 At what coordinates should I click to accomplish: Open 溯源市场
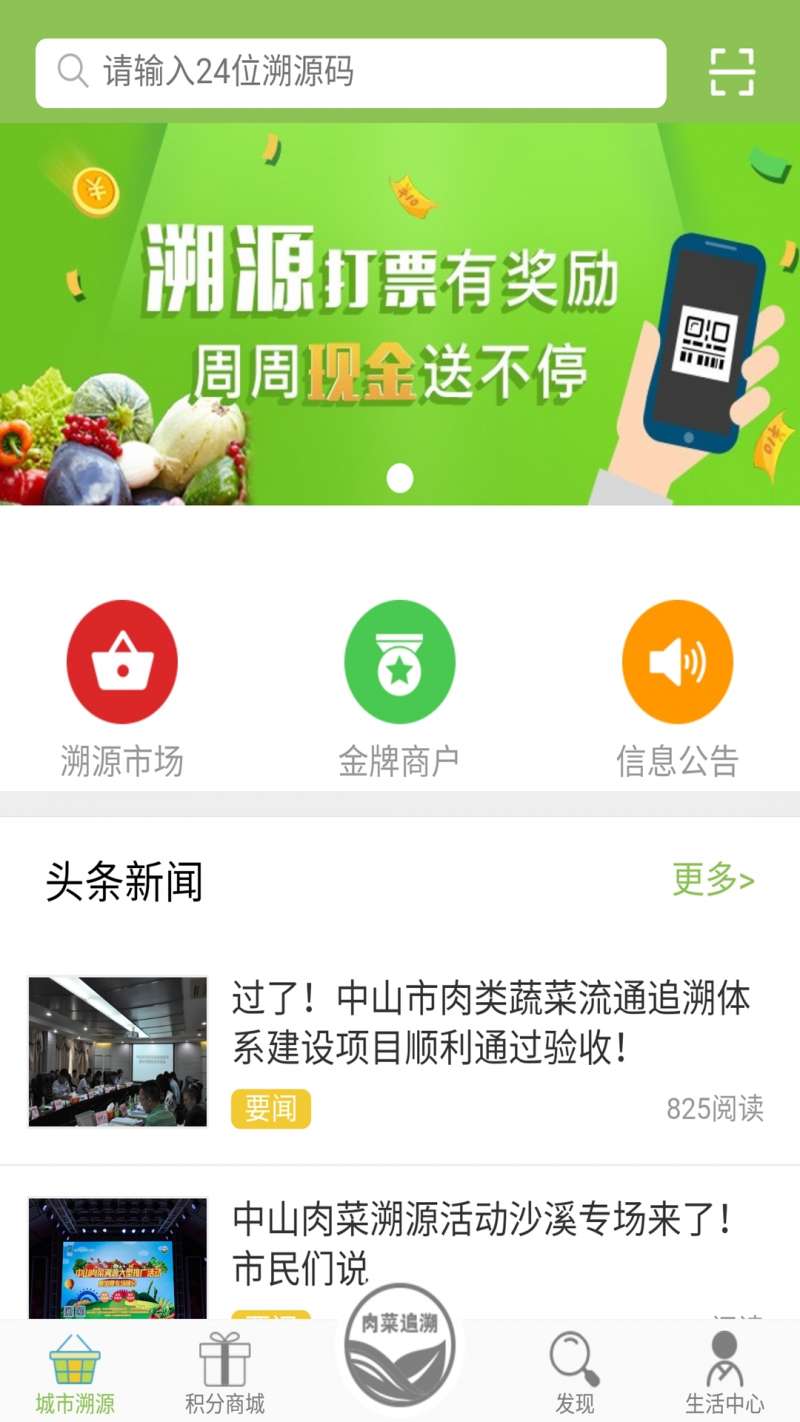(x=122, y=690)
